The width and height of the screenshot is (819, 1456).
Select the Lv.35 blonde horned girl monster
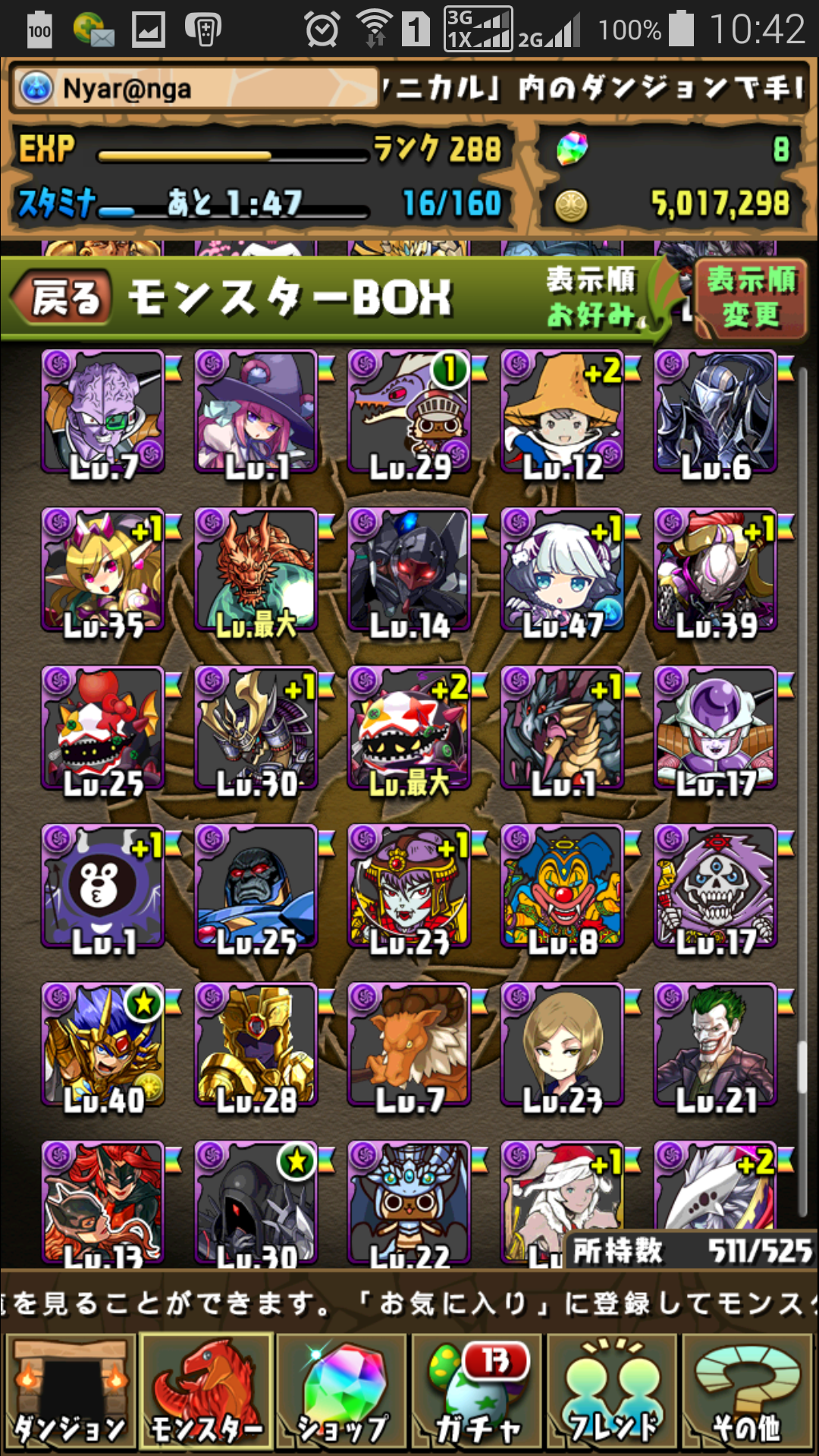coord(103,571)
